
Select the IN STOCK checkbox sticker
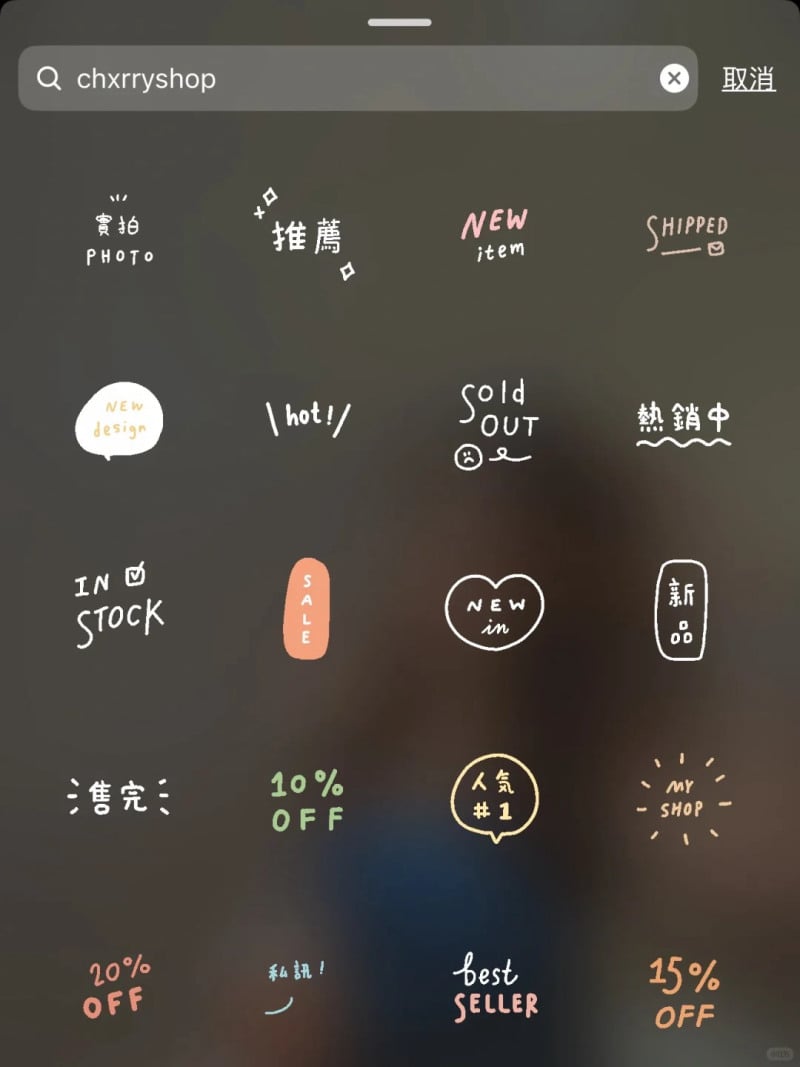(x=118, y=605)
